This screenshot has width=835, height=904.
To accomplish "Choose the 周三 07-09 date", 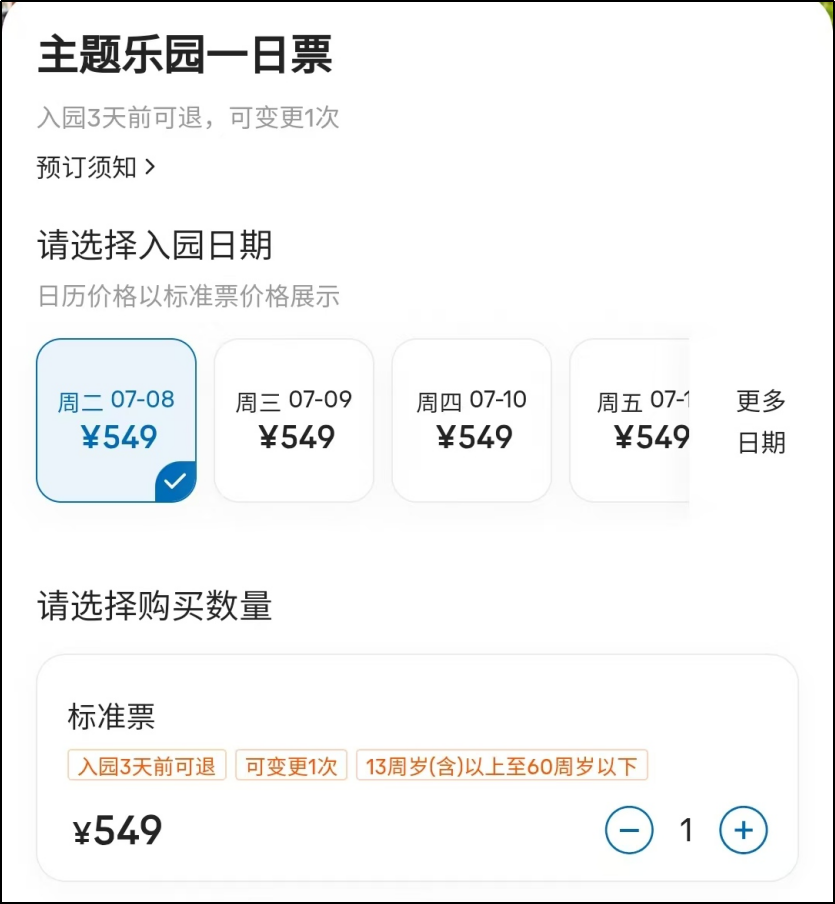I will 294,420.
